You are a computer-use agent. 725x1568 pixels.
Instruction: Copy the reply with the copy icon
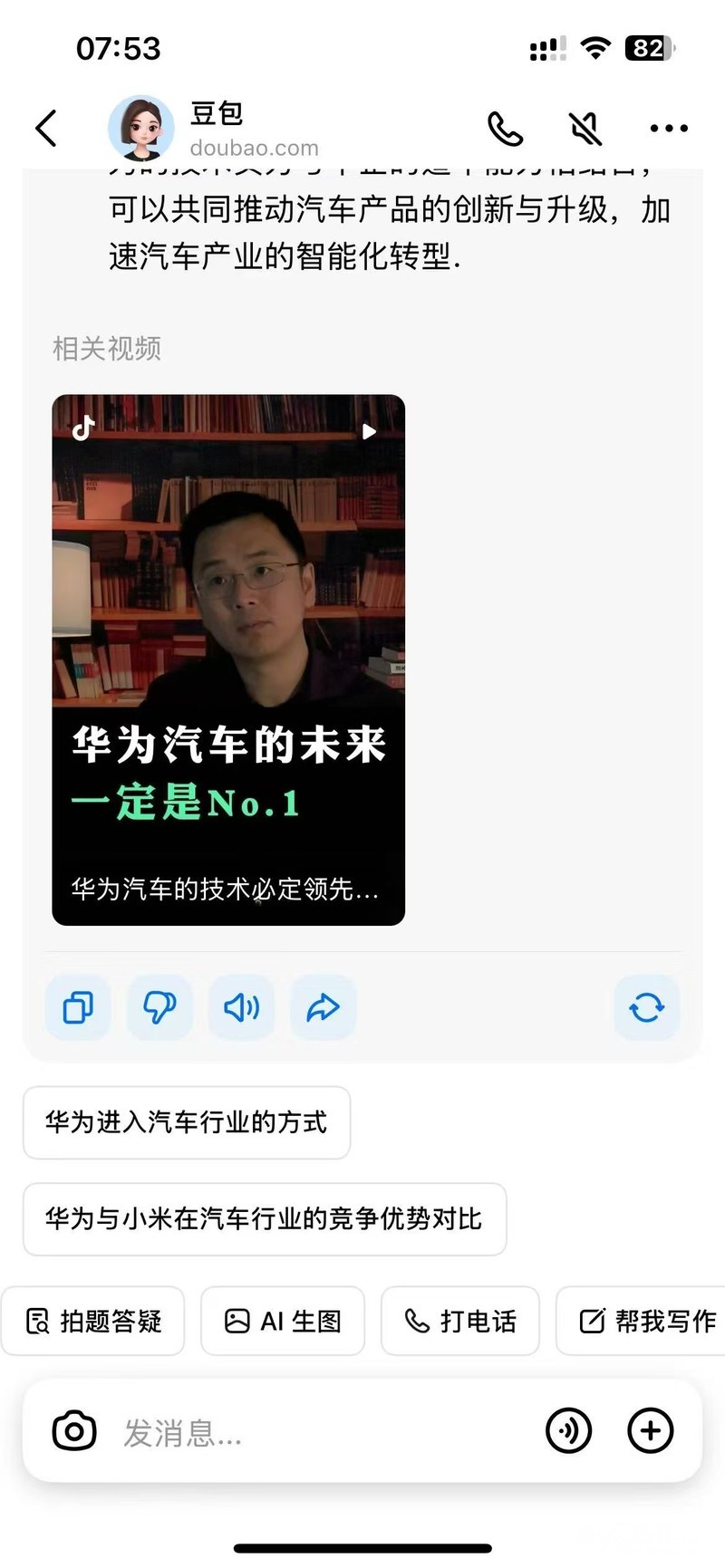78,1007
